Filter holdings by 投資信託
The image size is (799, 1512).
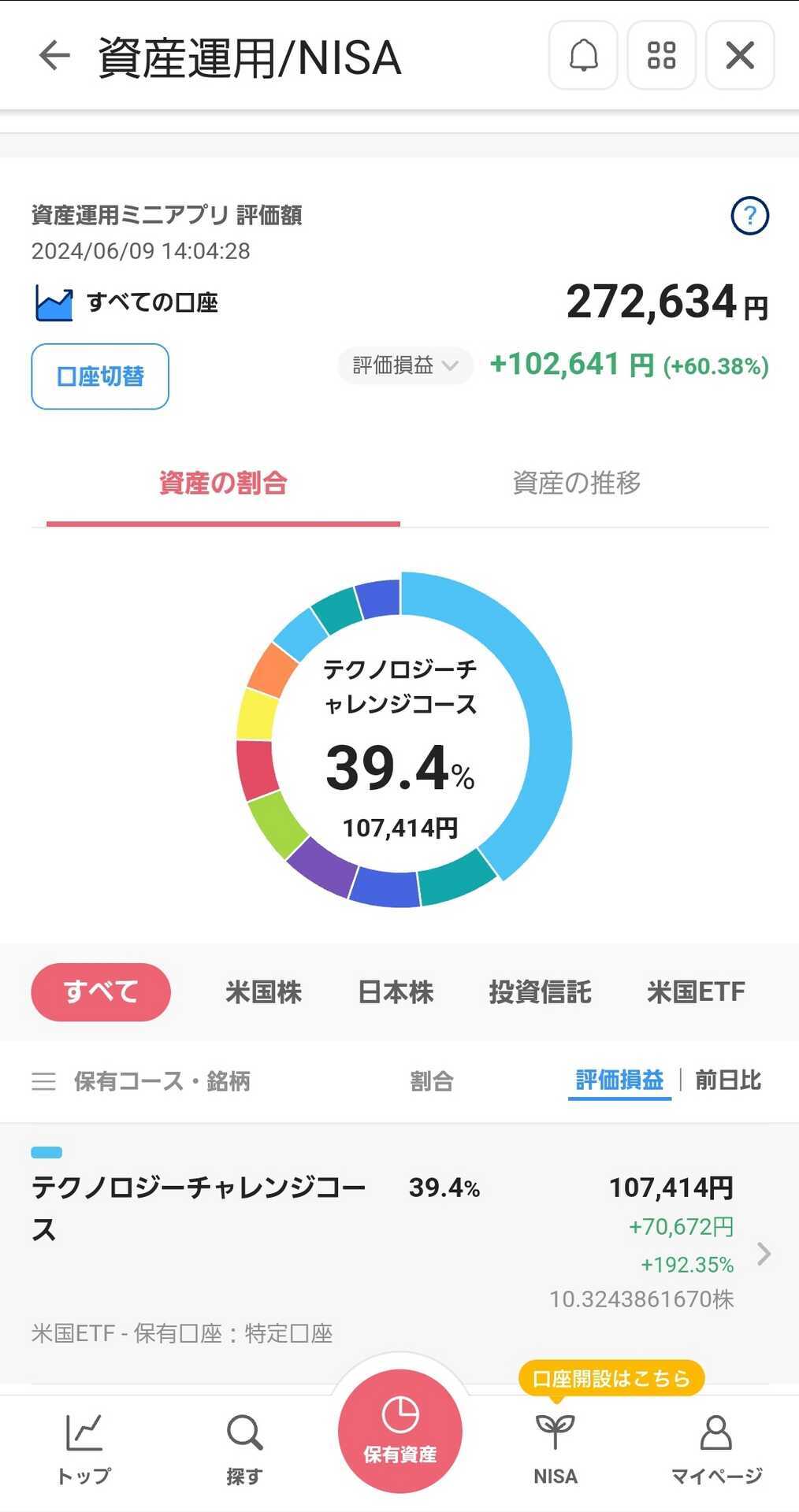[x=540, y=992]
